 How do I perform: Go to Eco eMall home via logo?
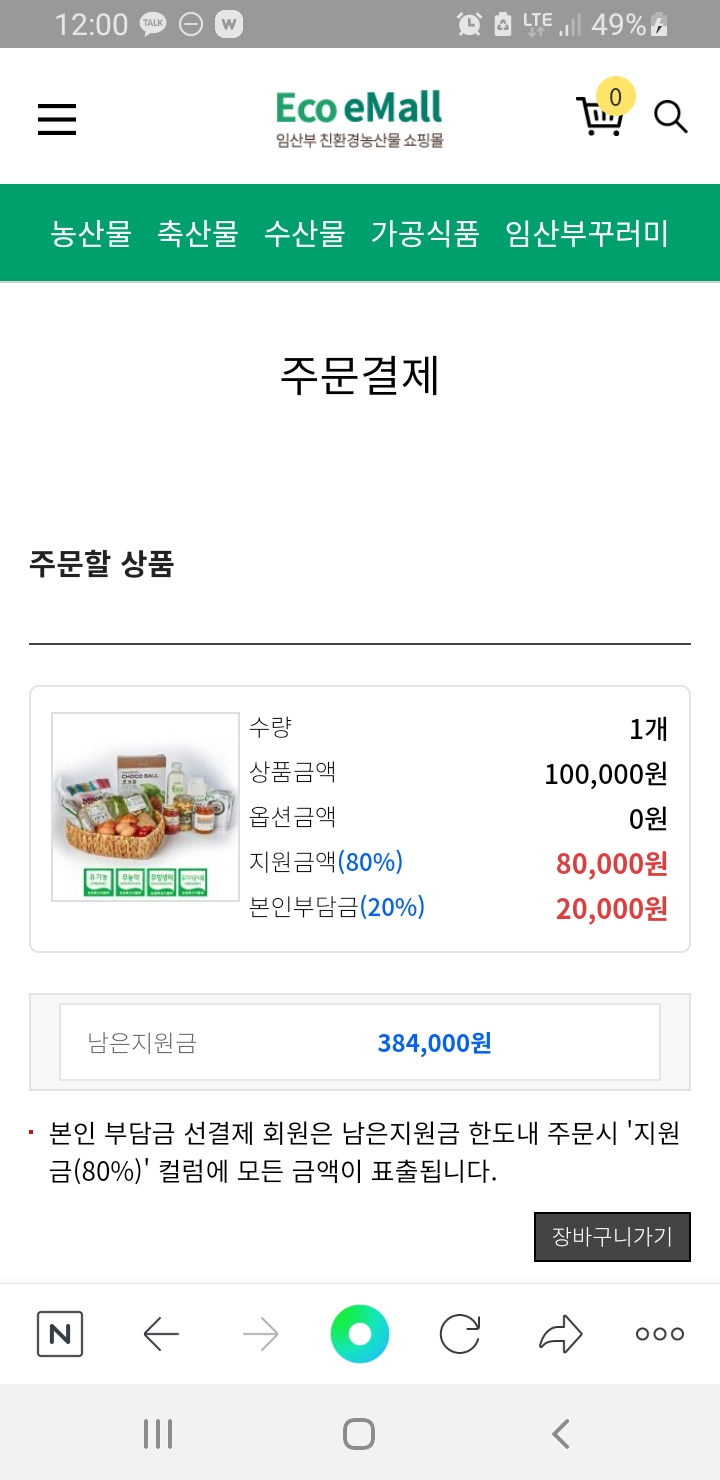point(359,118)
